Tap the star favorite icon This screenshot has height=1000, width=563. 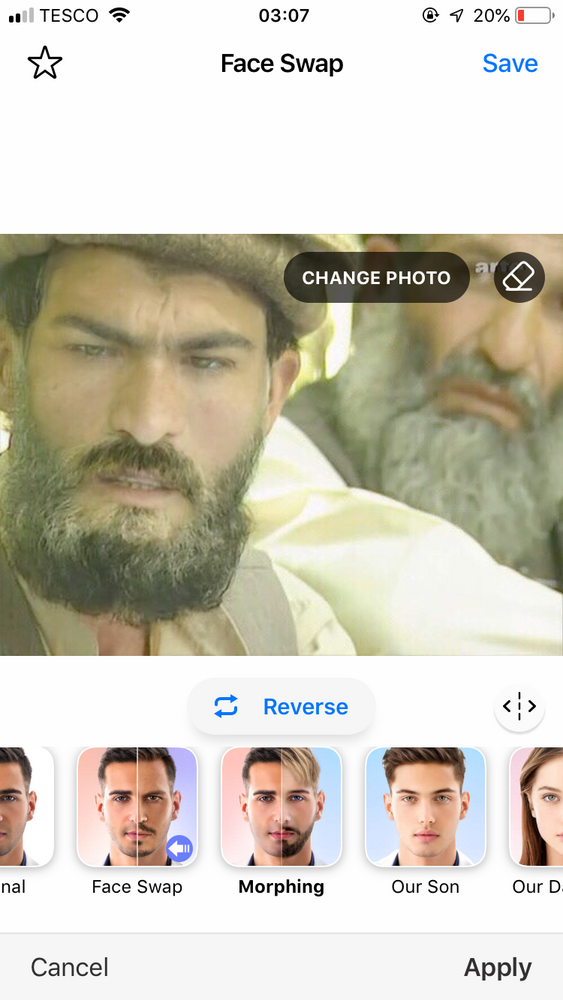45,63
